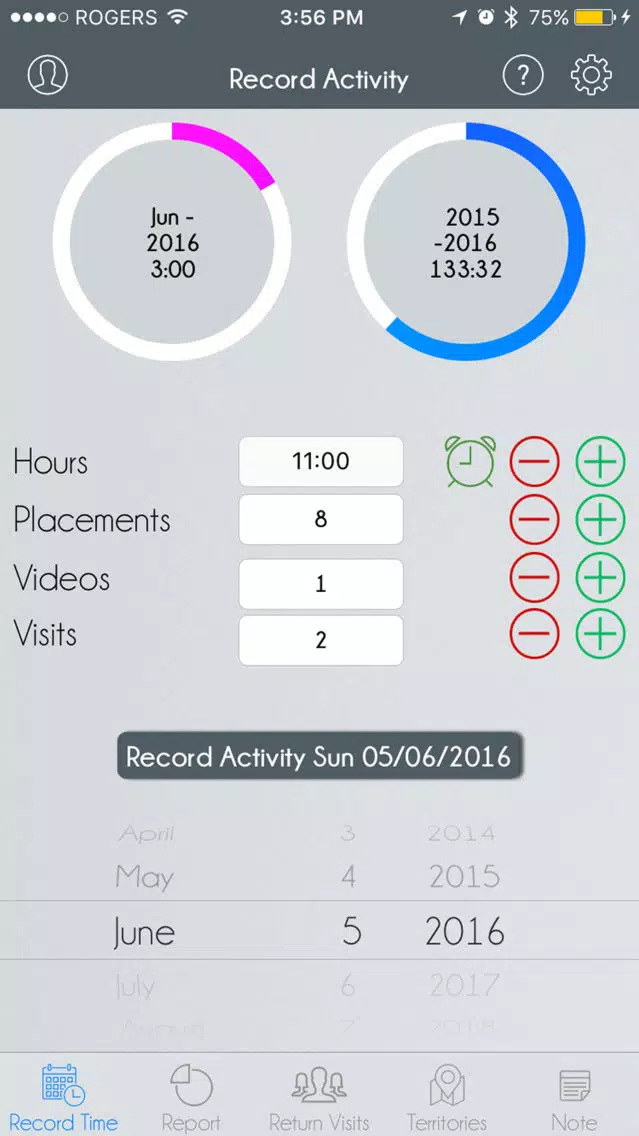This screenshot has width=639, height=1136.
Task: Start the timer with the alarm clock icon
Action: click(x=470, y=461)
